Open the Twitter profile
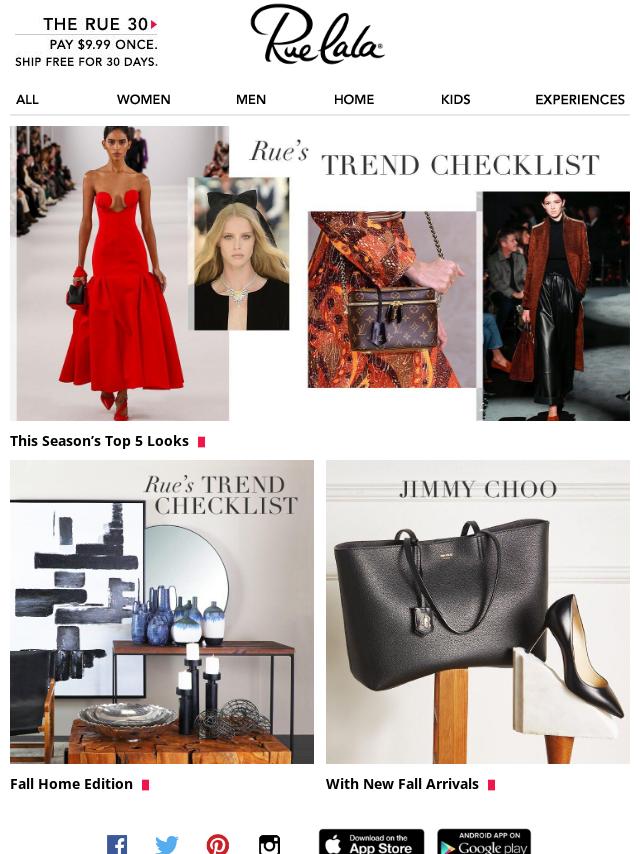 167,844
